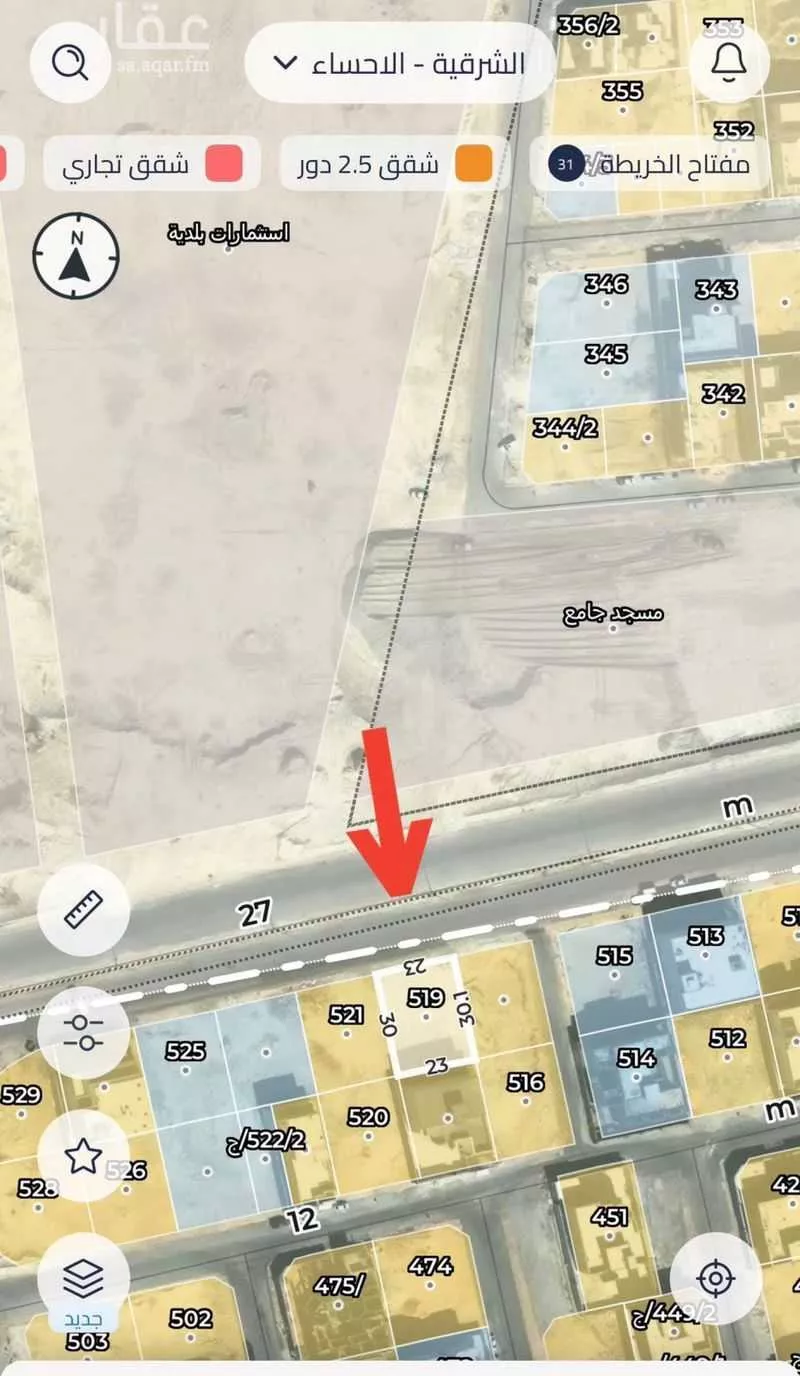800x1376 pixels.
Task: Center map on my location
Action: [716, 1279]
